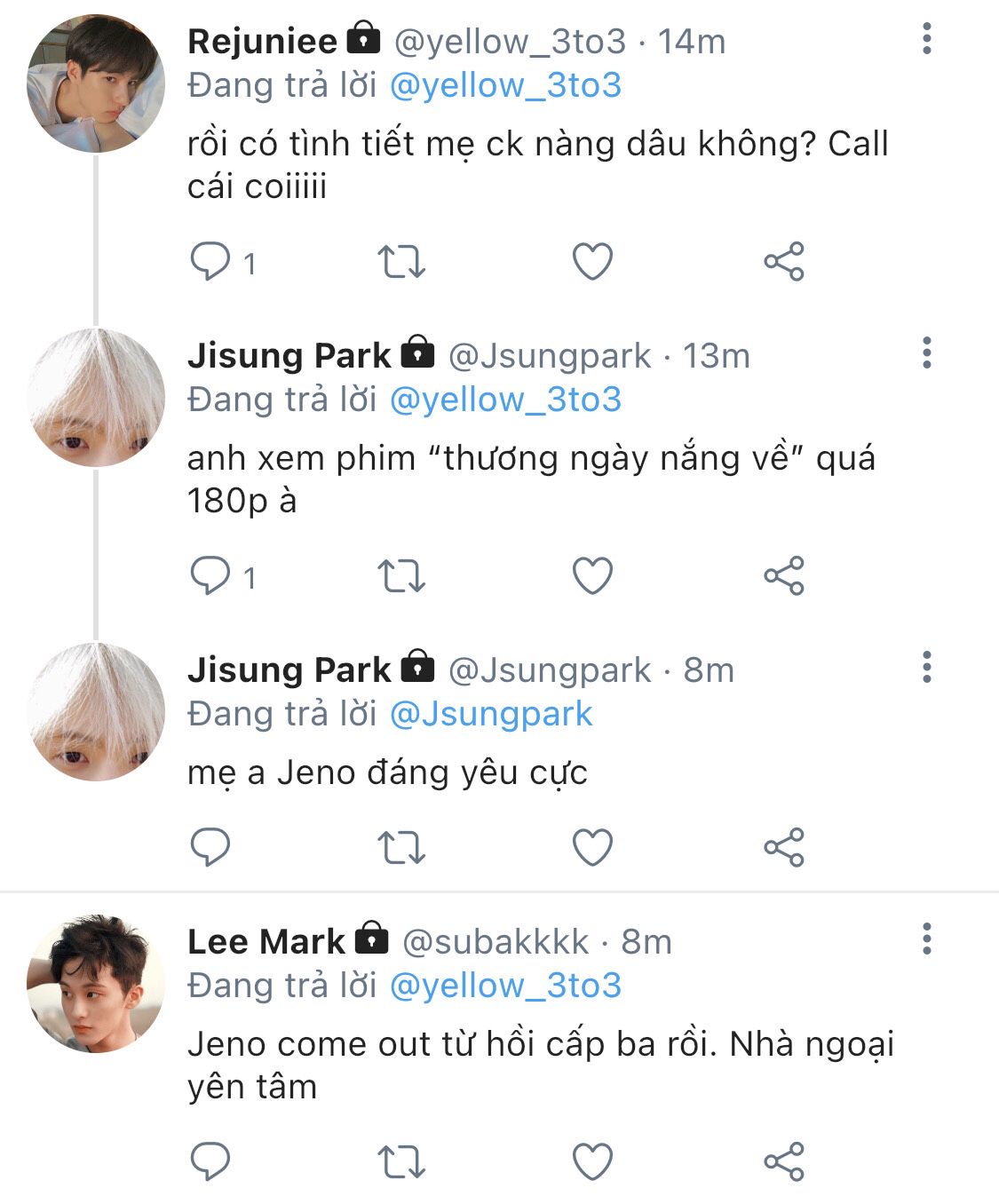Open Rejuniee's profile picture

(96, 84)
